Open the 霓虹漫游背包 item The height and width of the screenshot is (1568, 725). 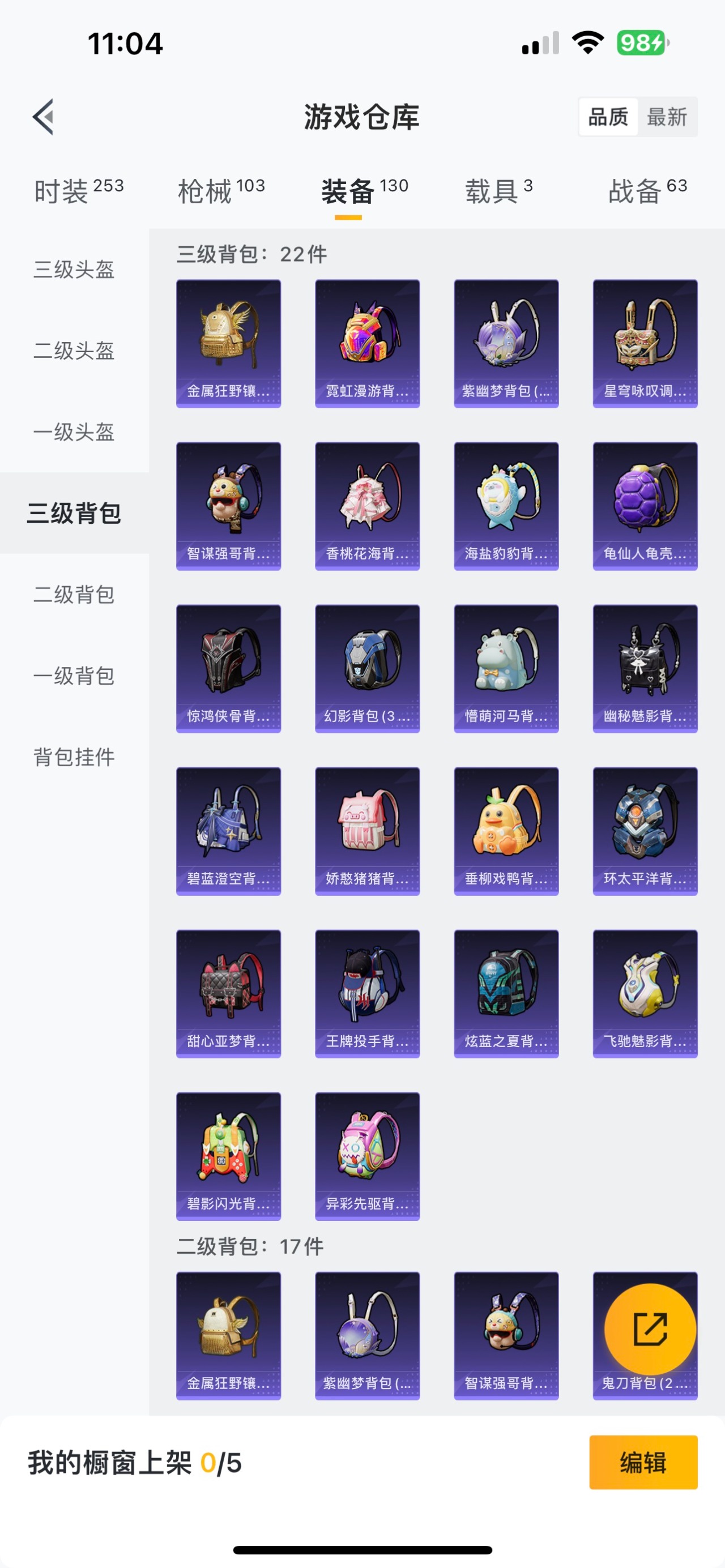(x=367, y=344)
